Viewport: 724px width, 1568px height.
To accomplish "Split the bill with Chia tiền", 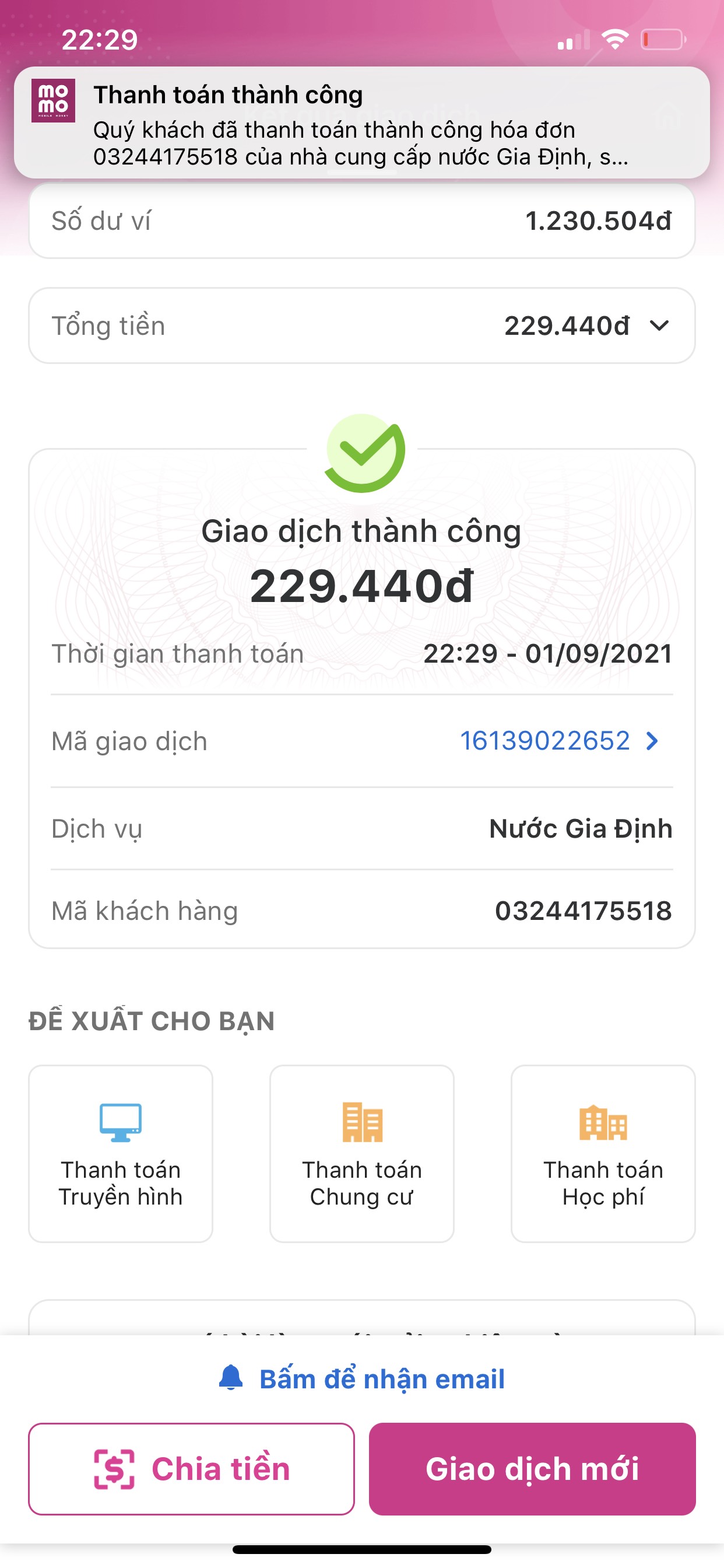I will point(191,1468).
